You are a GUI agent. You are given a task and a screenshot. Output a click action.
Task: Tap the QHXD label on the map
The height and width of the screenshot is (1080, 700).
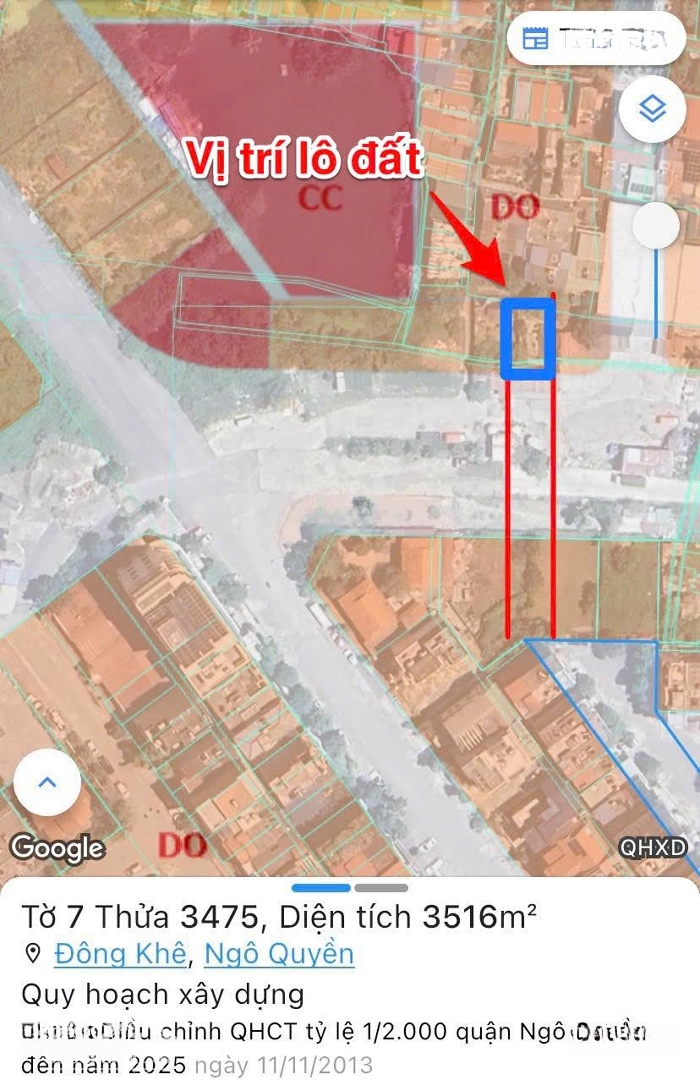(x=654, y=848)
